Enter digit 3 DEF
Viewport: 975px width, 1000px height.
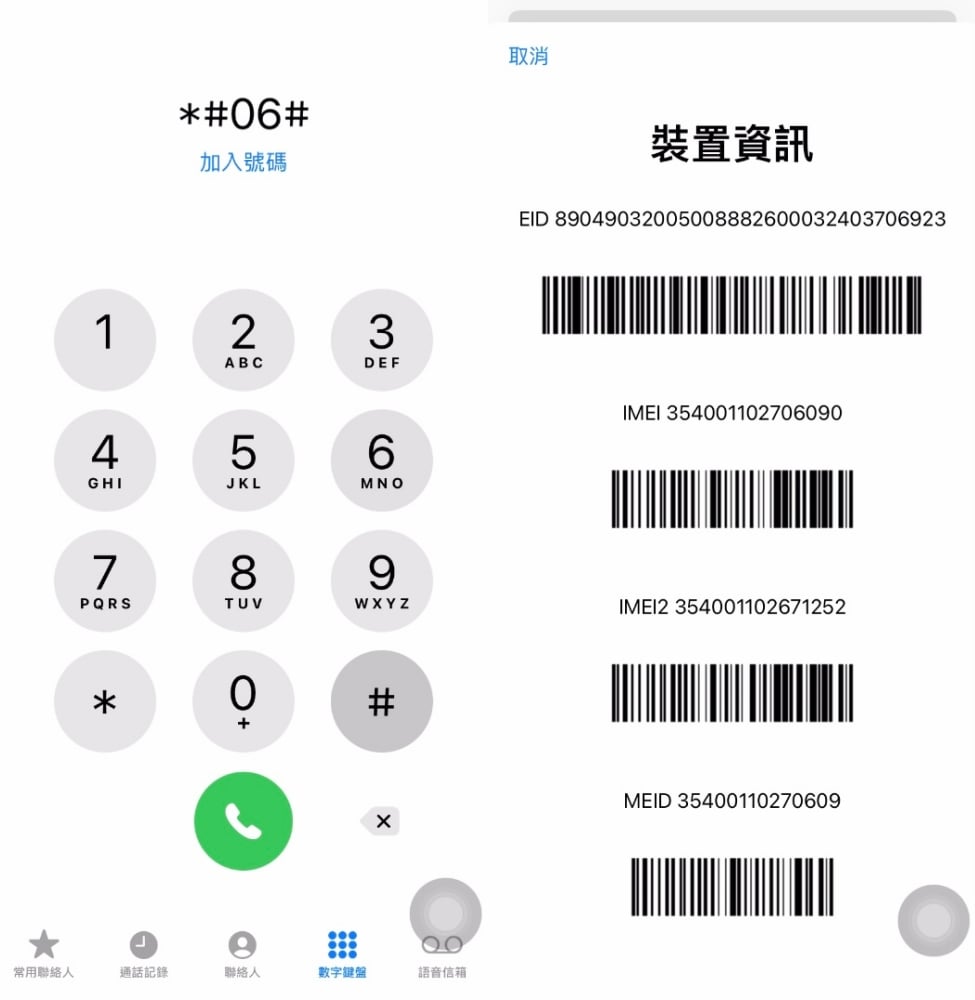[381, 340]
